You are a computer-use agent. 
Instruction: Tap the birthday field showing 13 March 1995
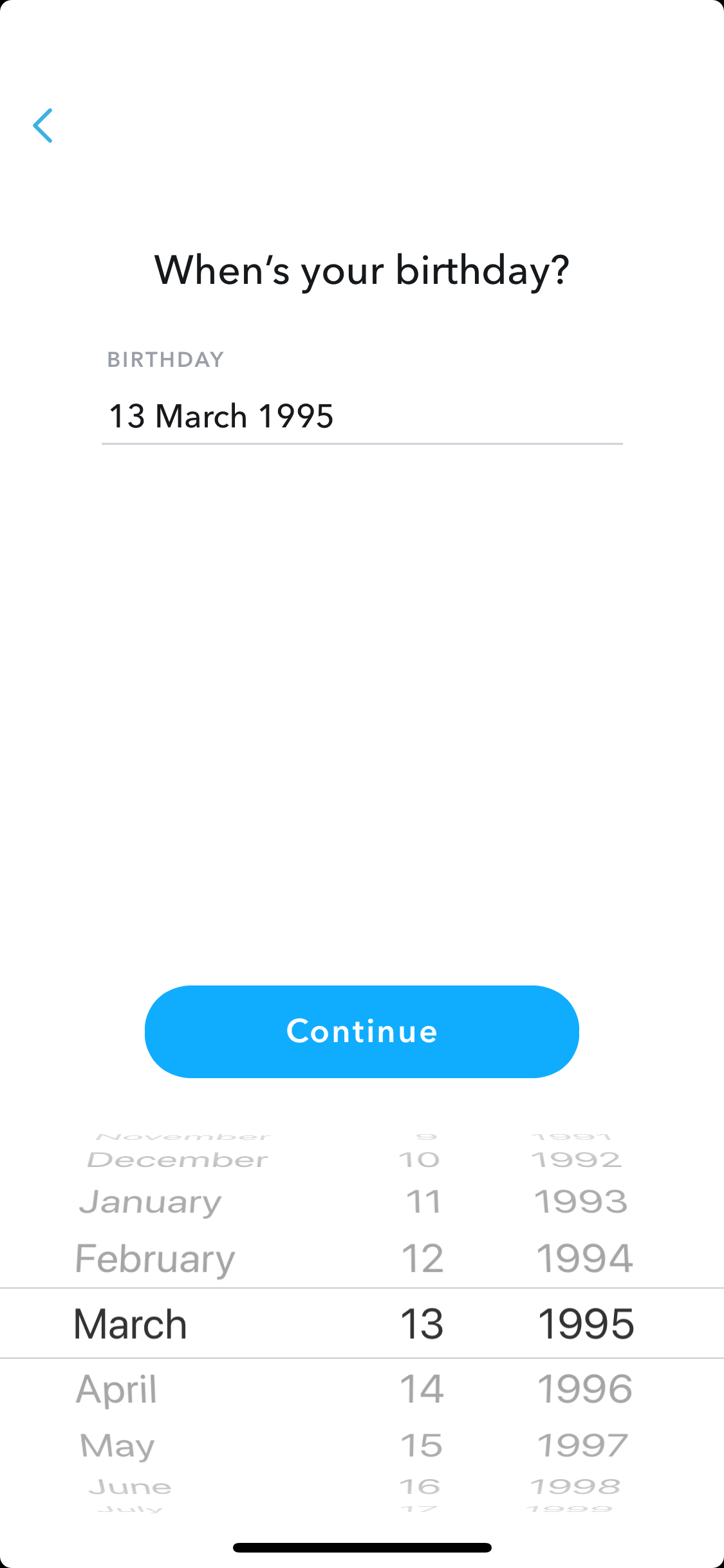pos(362,416)
